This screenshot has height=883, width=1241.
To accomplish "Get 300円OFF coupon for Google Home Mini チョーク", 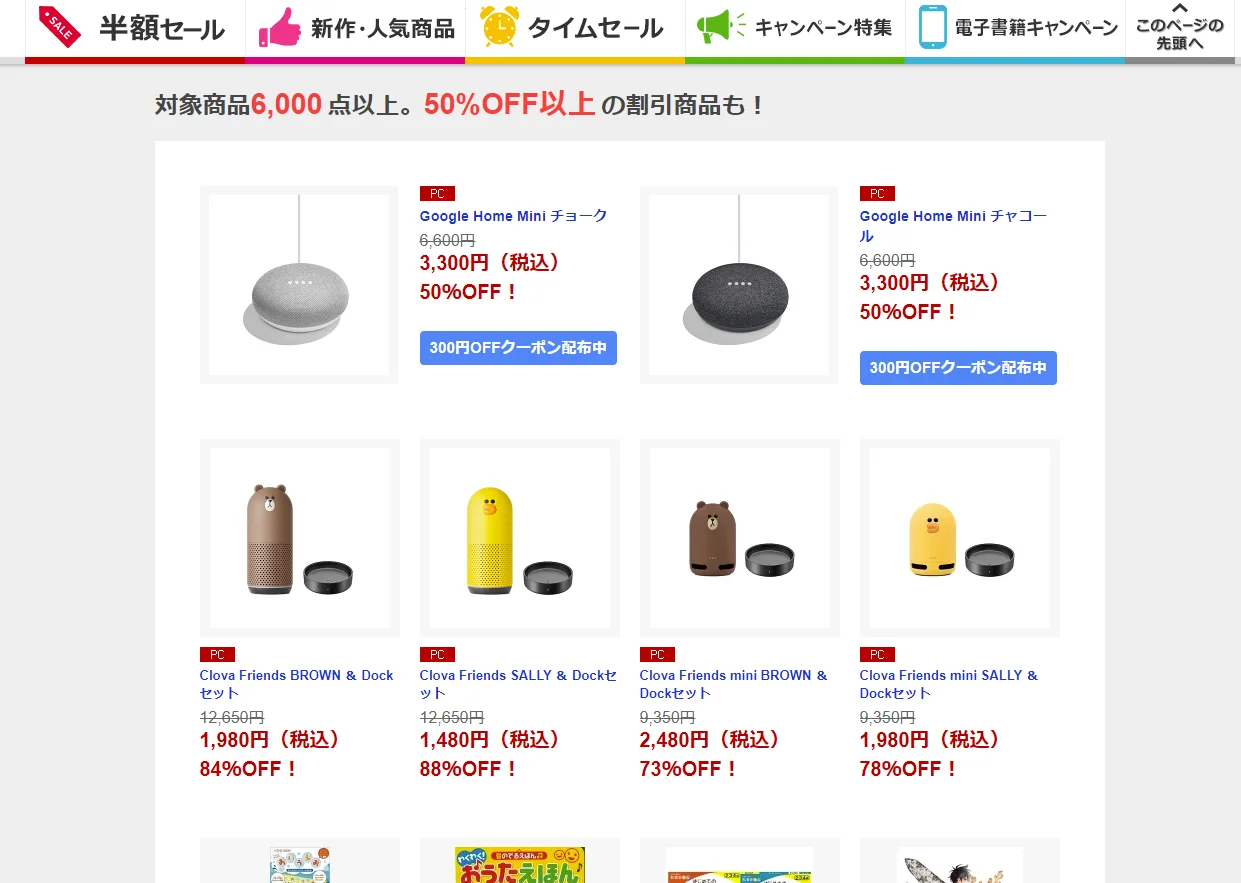I will coord(518,348).
